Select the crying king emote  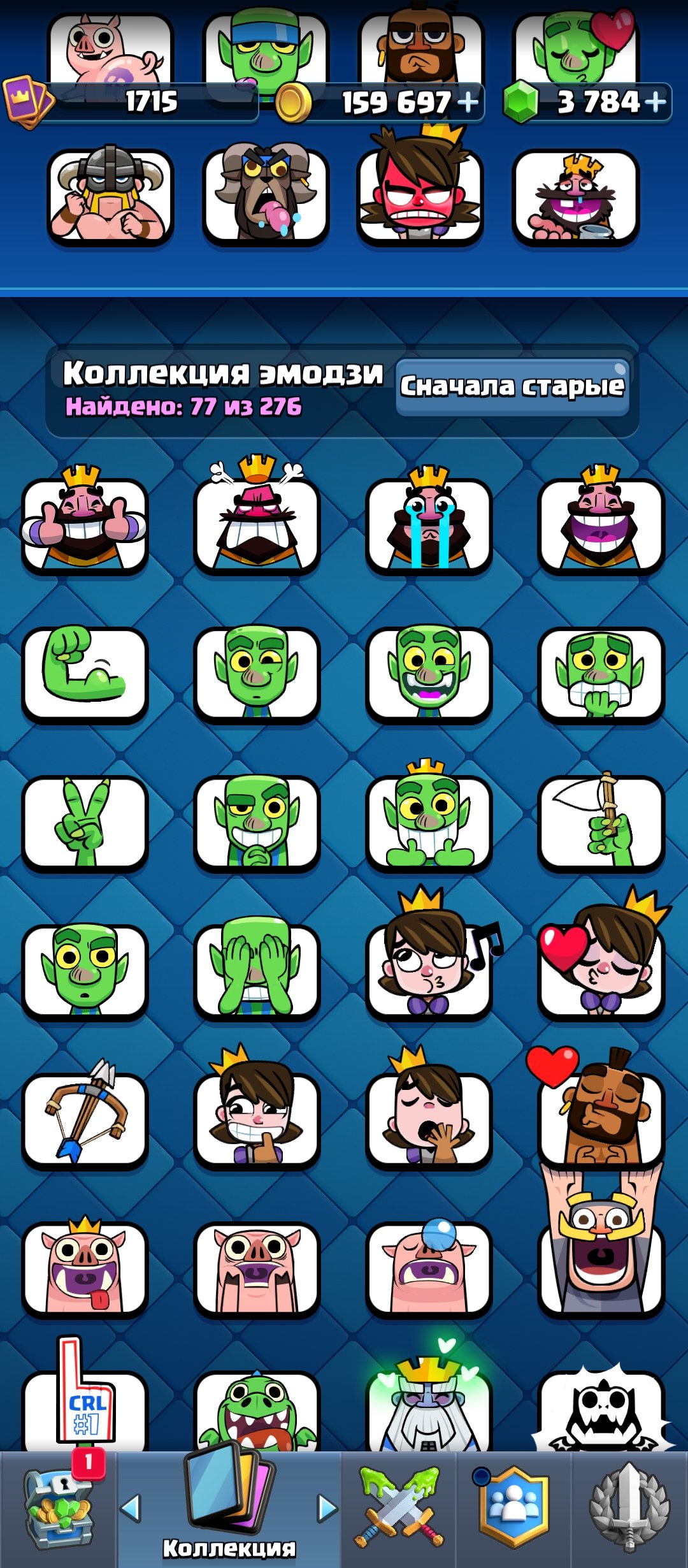pyautogui.click(x=429, y=520)
